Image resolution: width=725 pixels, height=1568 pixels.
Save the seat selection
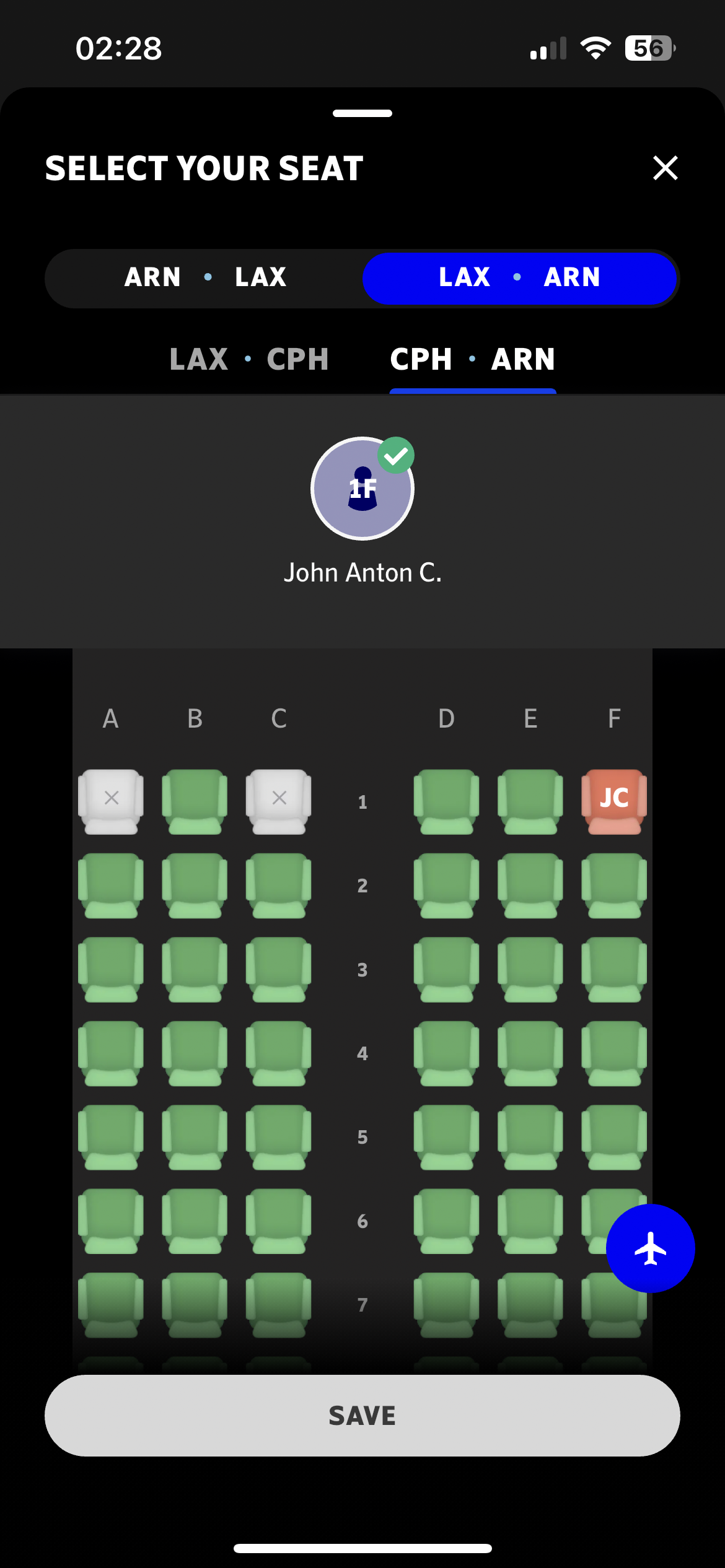tap(362, 1416)
